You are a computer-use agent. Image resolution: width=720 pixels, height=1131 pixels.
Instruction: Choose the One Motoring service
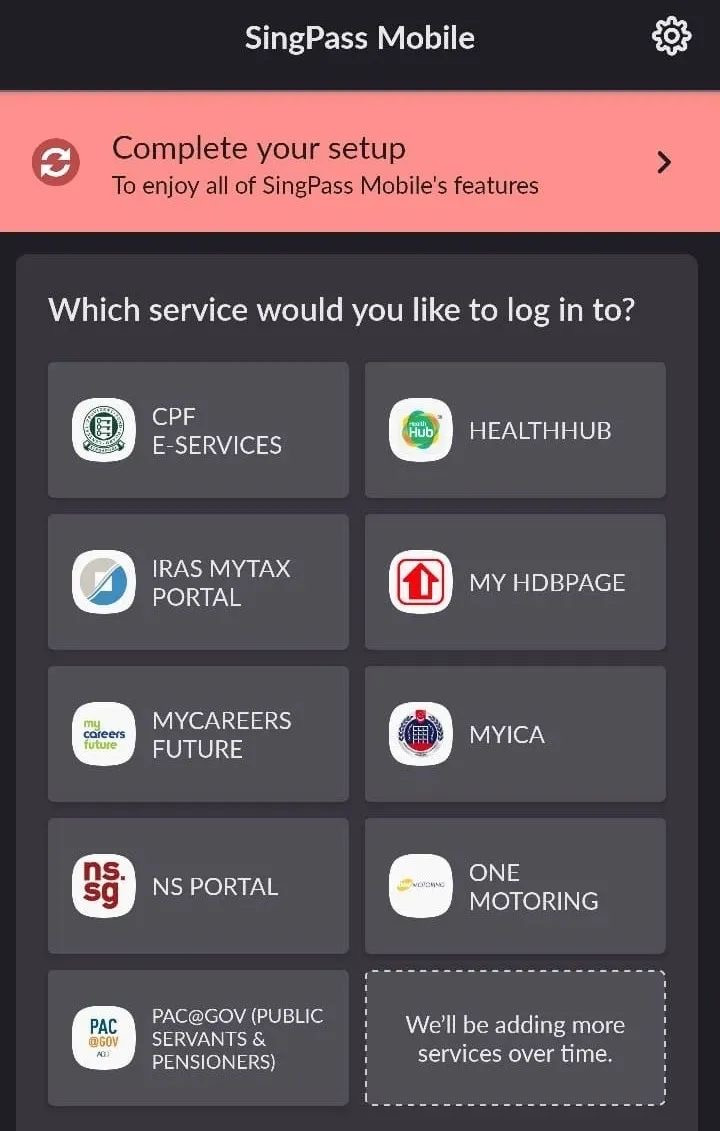point(515,886)
